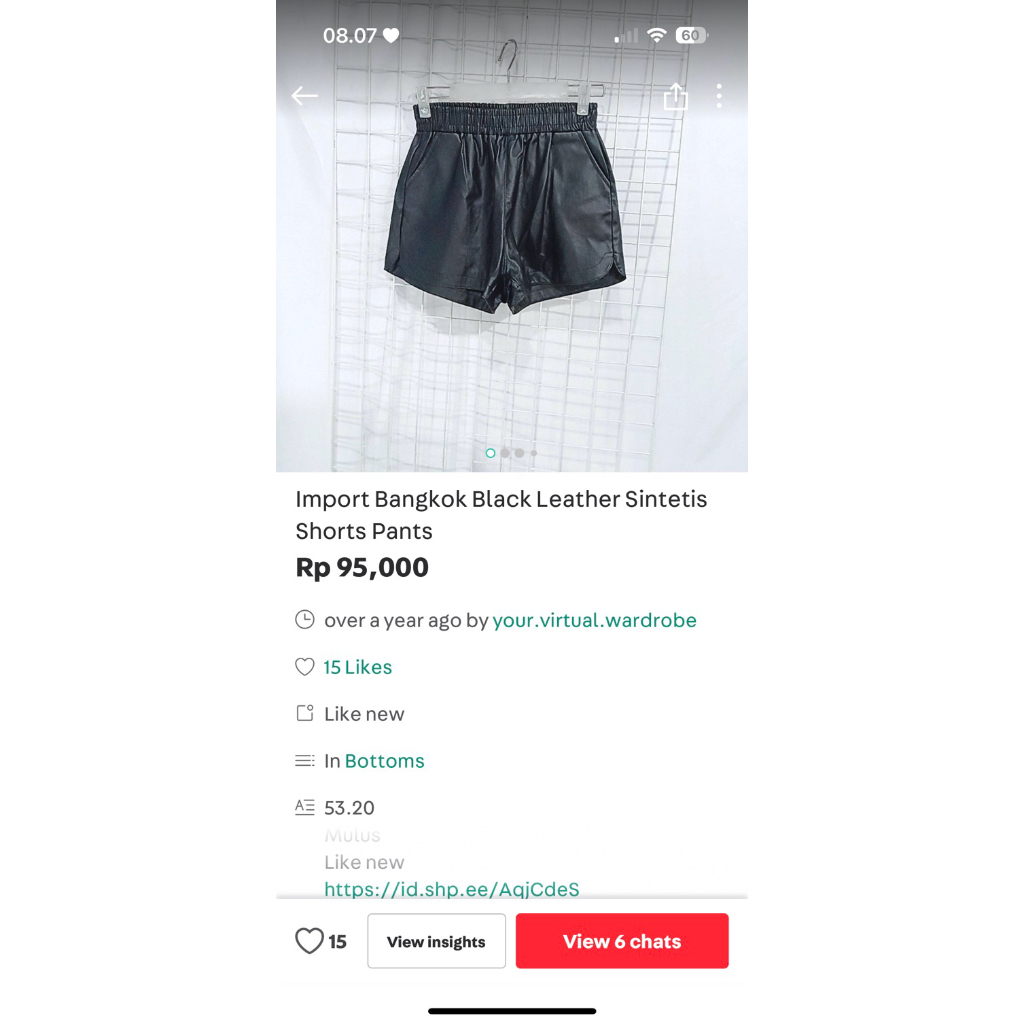Screen dimensions: 1024x1024
Task: View the 15 Likes list
Action: (x=357, y=667)
